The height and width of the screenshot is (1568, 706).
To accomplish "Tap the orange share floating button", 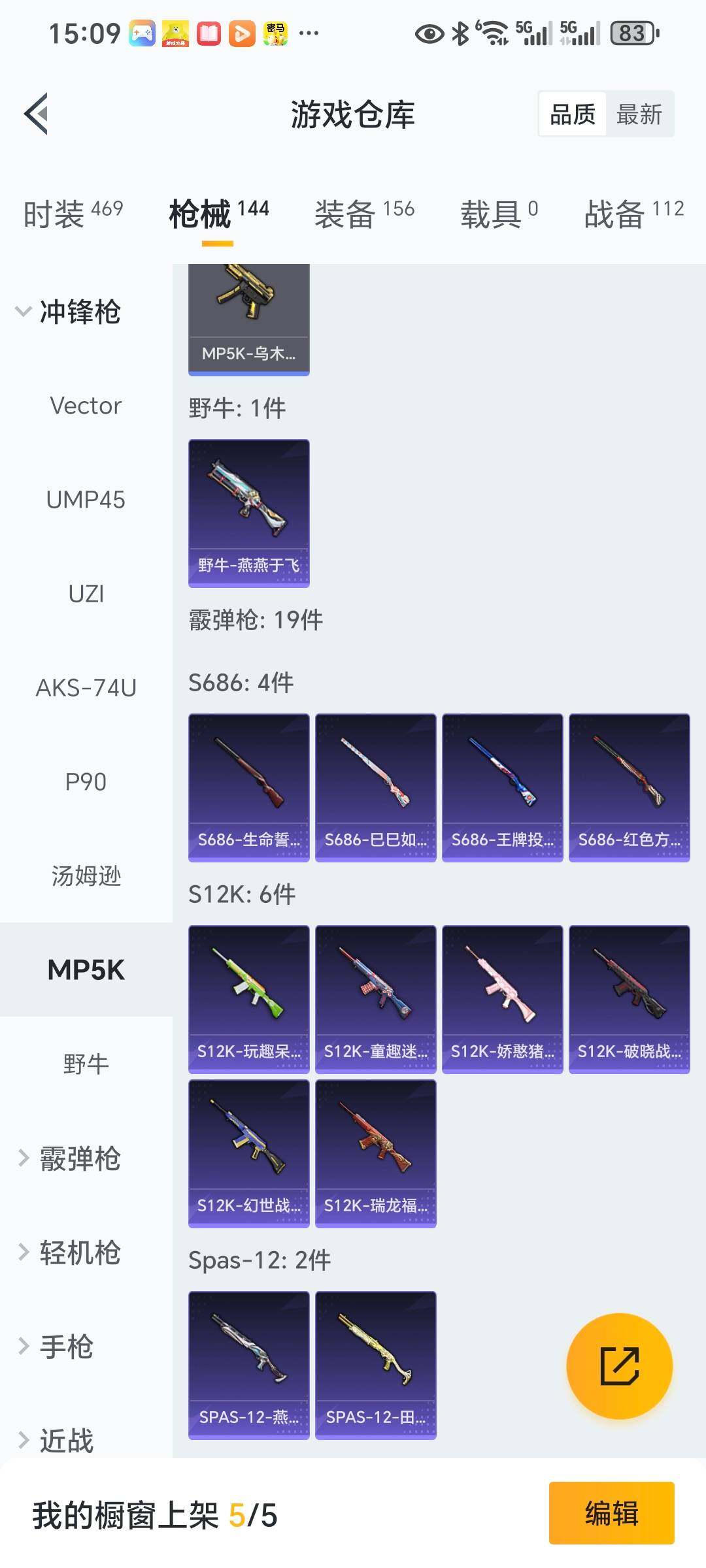I will coord(619,1365).
